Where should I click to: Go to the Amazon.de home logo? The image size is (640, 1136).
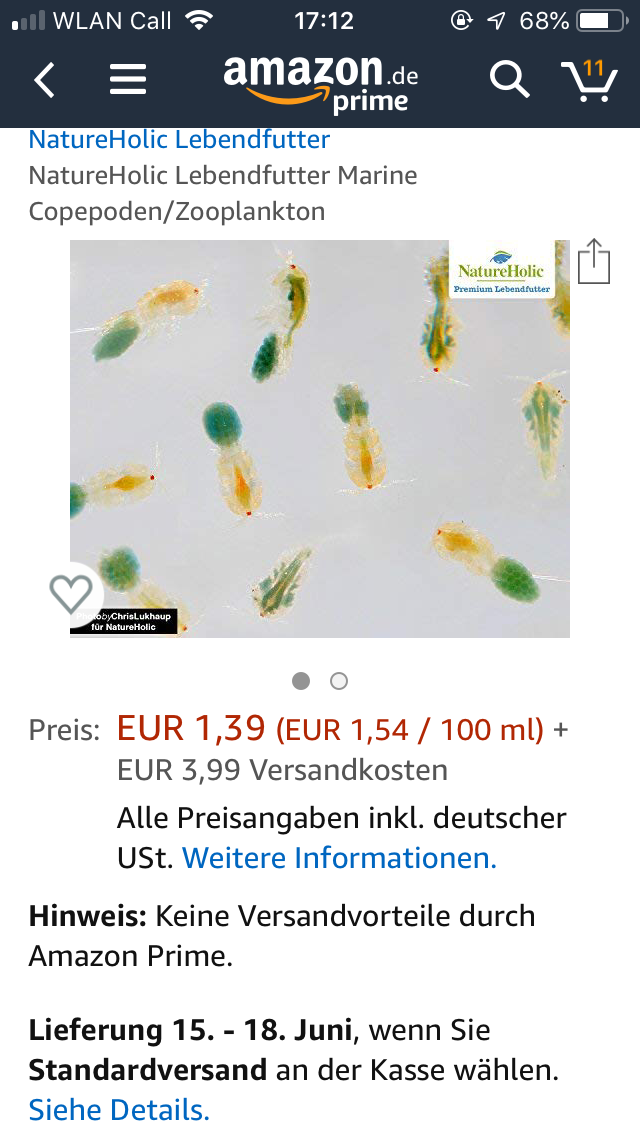coord(320,82)
